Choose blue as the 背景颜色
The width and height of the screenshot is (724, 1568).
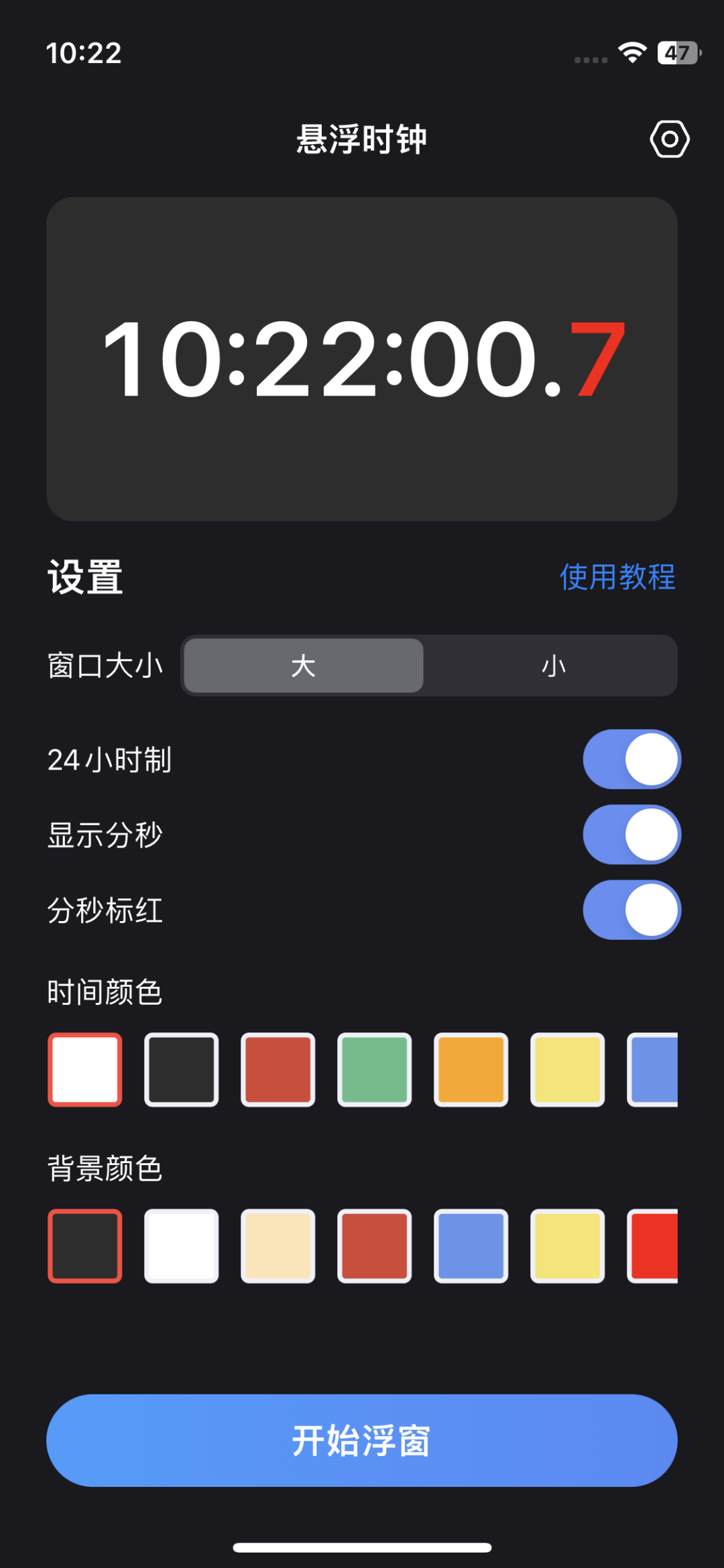(x=471, y=1246)
